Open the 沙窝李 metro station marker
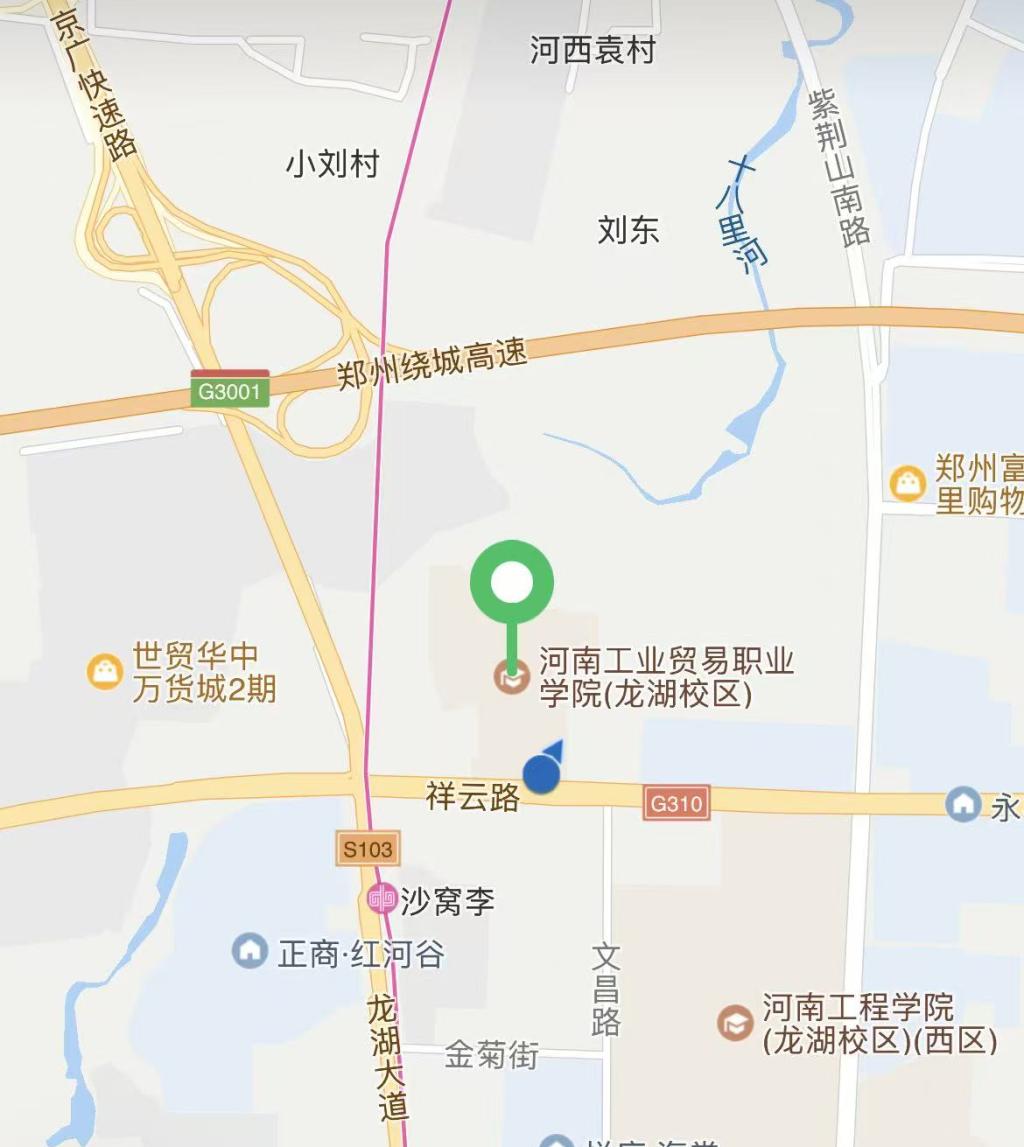 pyautogui.click(x=382, y=899)
